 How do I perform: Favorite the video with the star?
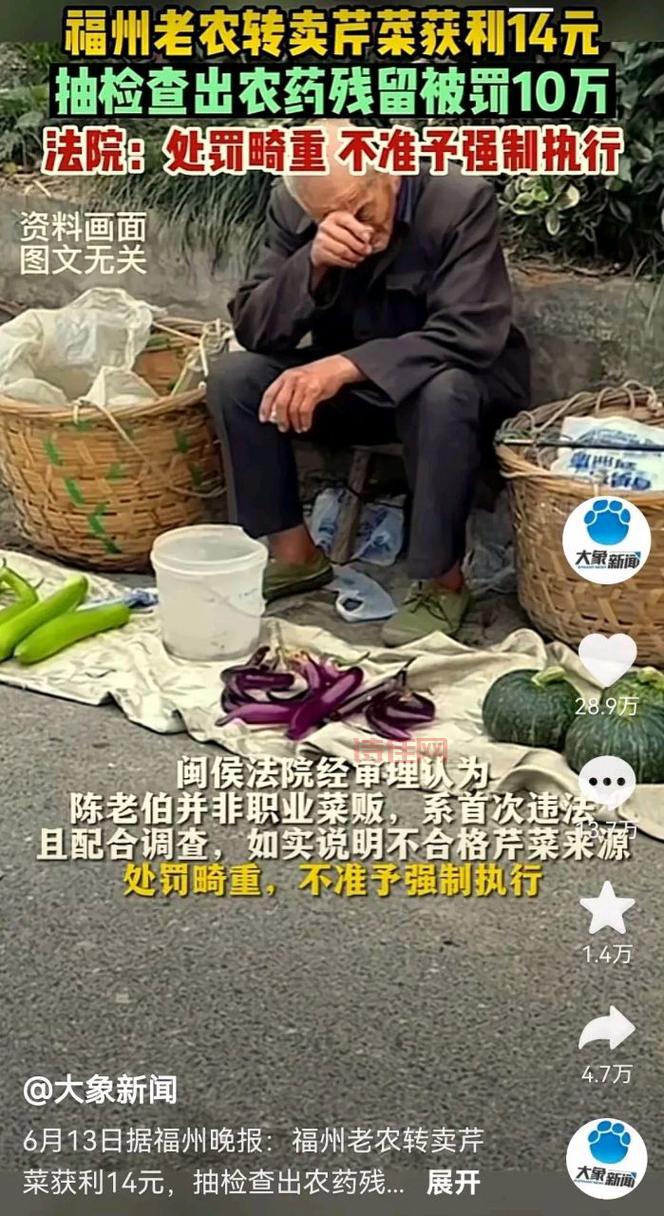(x=607, y=908)
